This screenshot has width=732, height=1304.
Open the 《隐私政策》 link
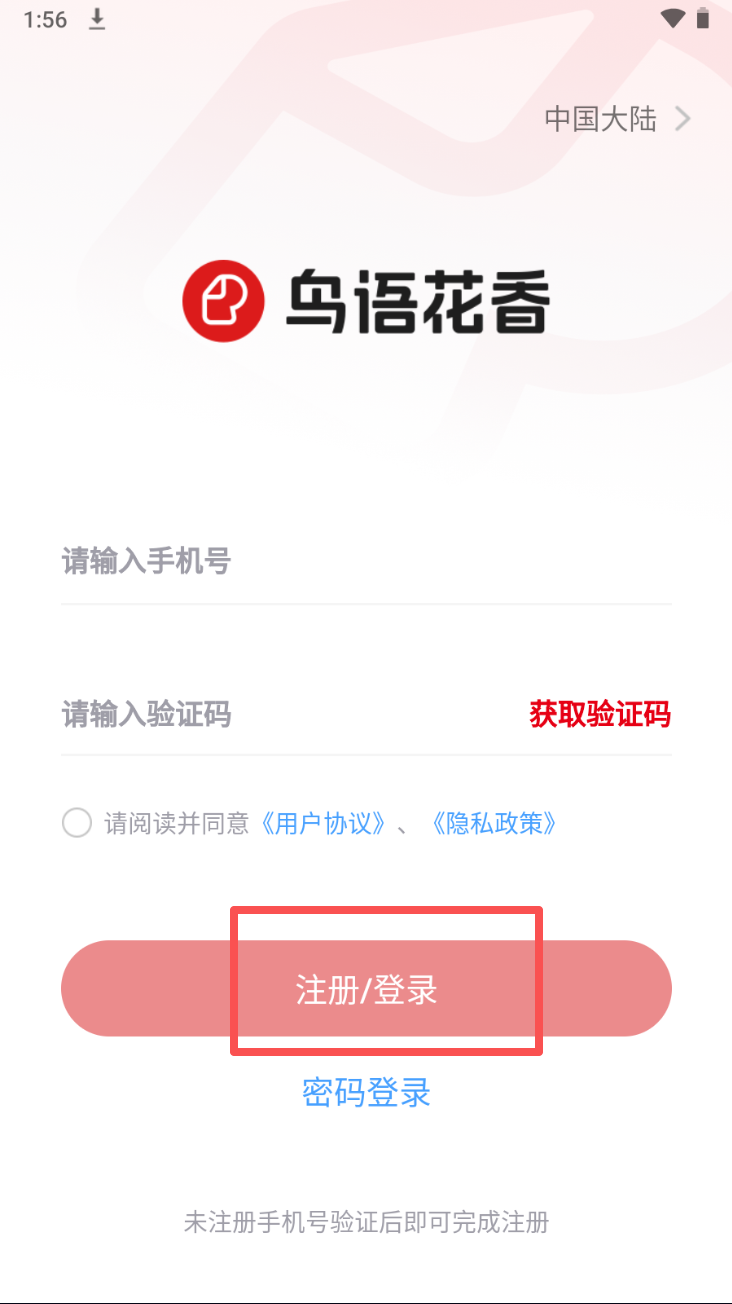point(495,823)
